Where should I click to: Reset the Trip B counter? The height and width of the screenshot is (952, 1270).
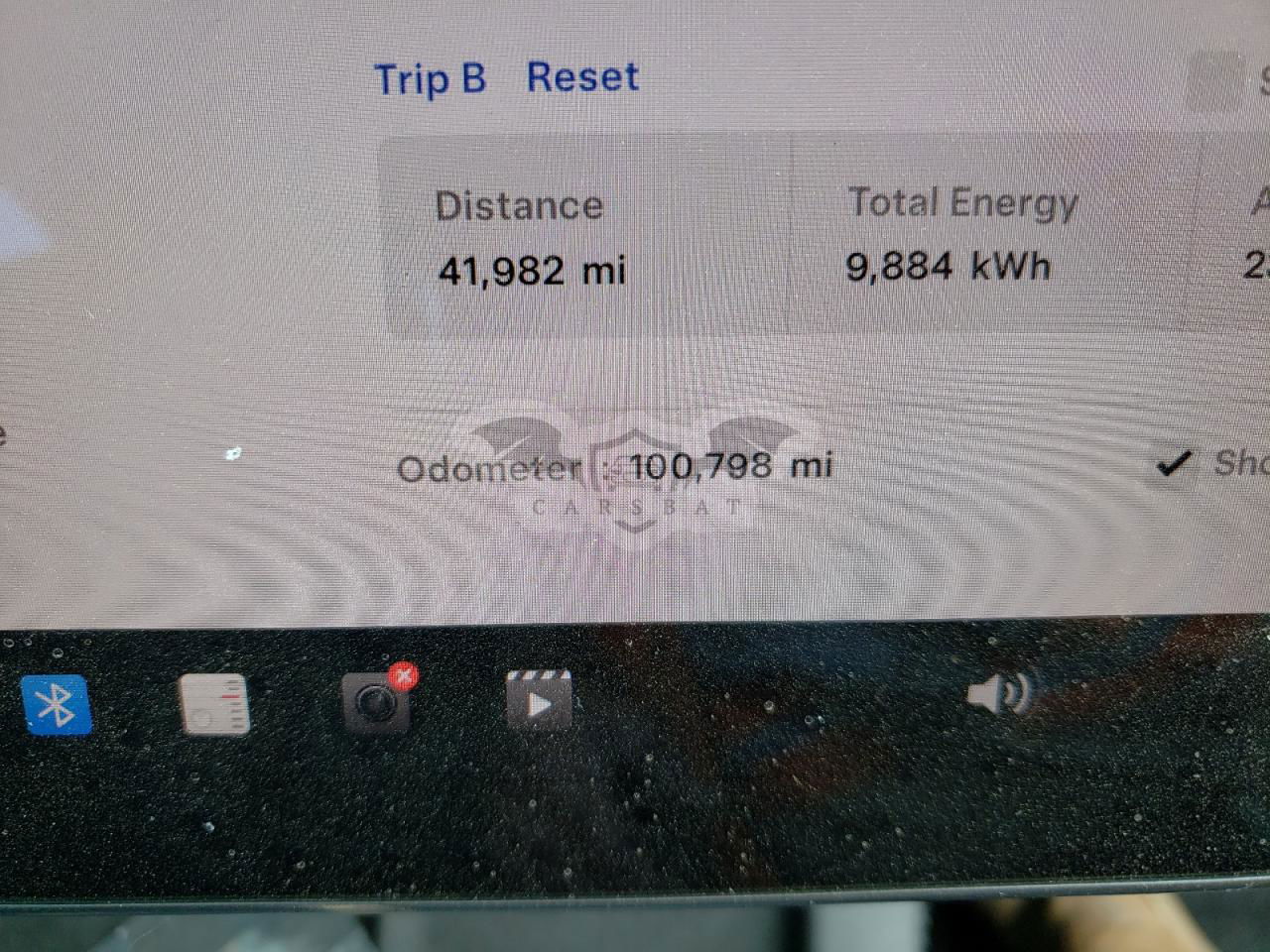tap(582, 77)
